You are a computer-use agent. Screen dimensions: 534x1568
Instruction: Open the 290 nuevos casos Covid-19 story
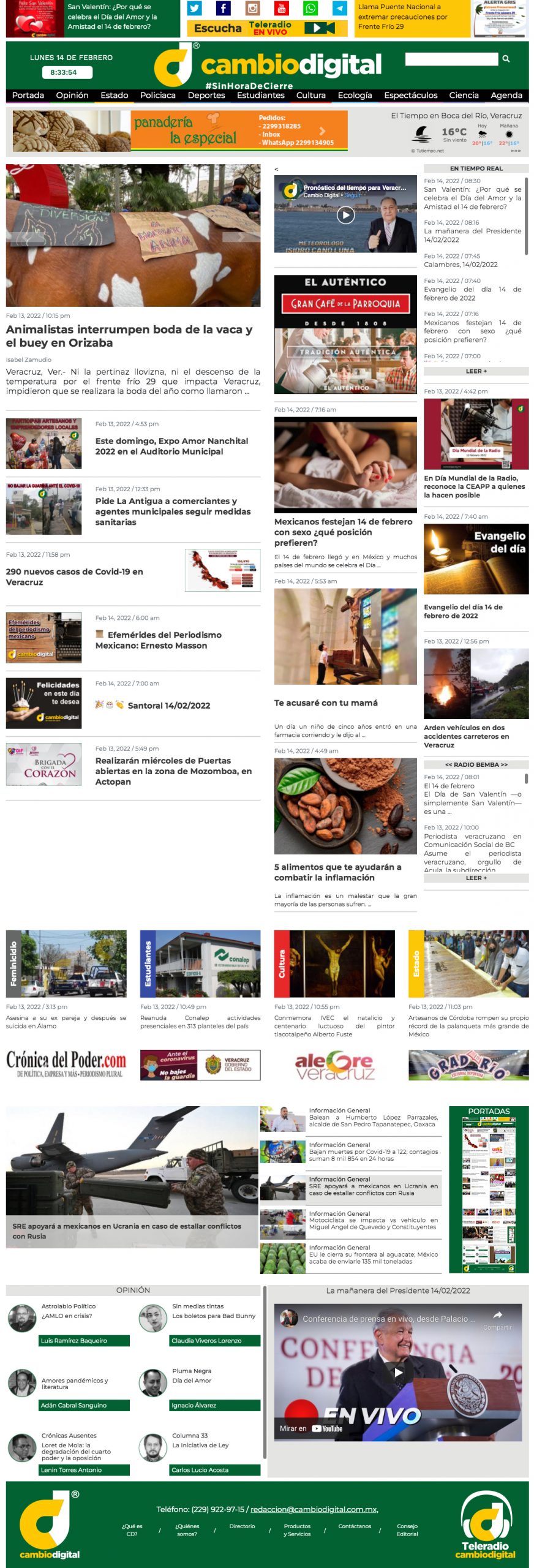point(74,576)
